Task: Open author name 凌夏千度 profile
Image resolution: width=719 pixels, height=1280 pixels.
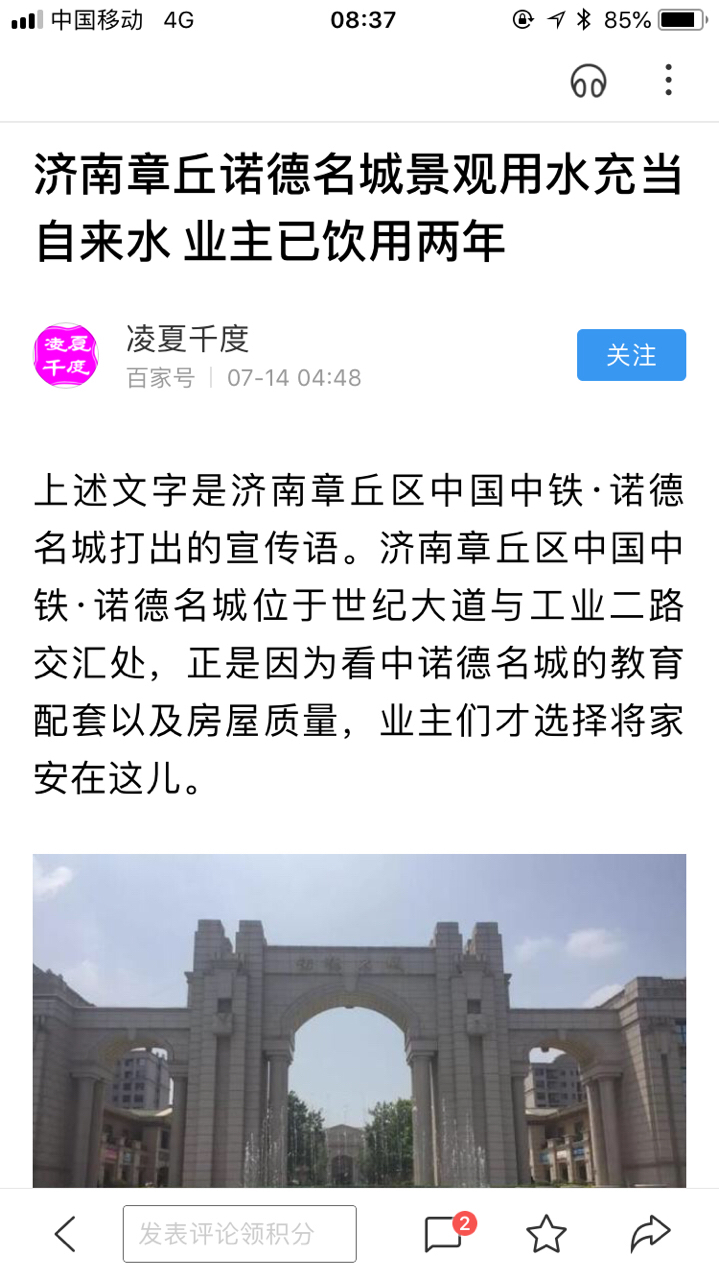Action: [x=187, y=339]
